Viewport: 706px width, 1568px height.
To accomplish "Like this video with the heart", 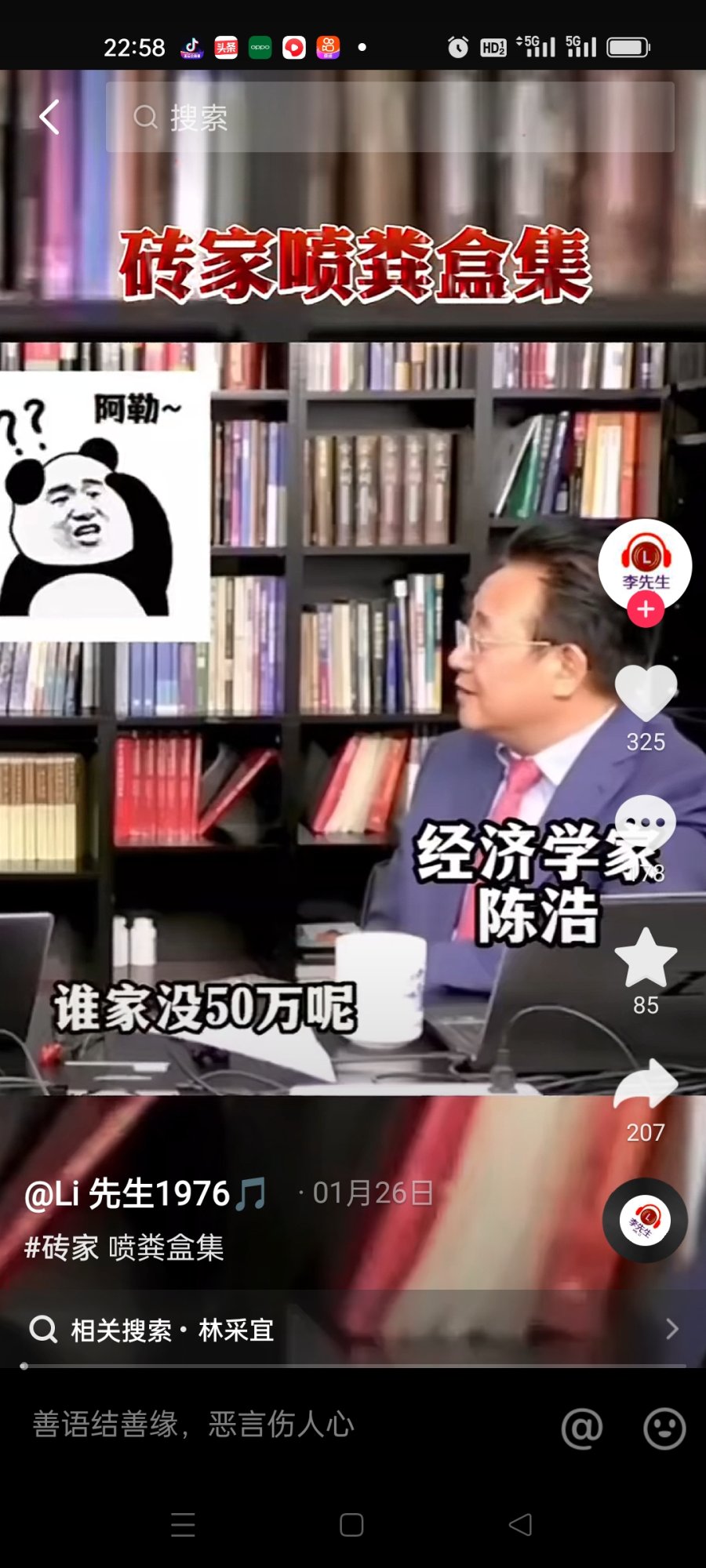I will click(646, 693).
